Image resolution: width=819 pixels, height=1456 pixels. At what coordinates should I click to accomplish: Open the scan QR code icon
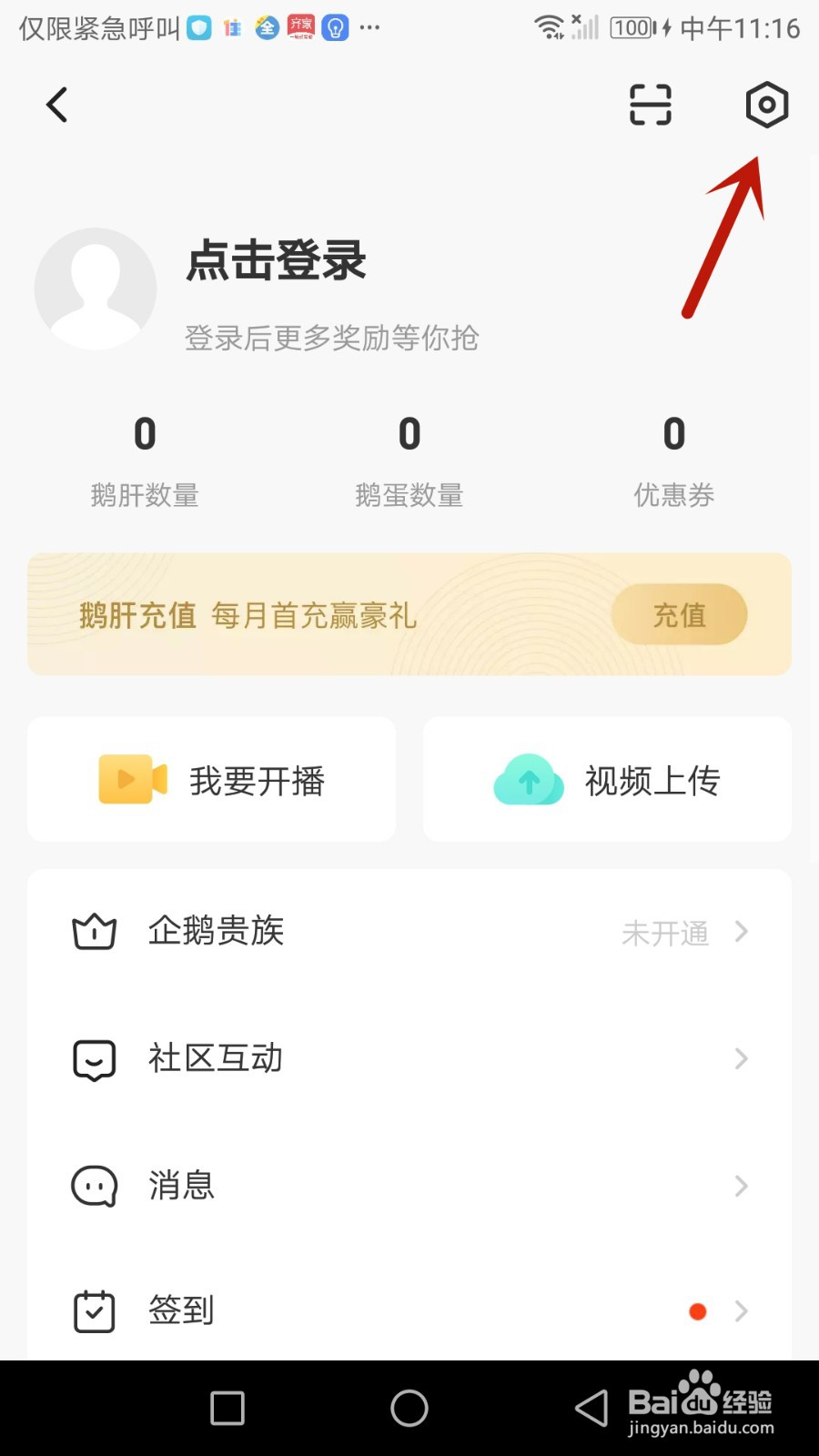click(x=651, y=105)
